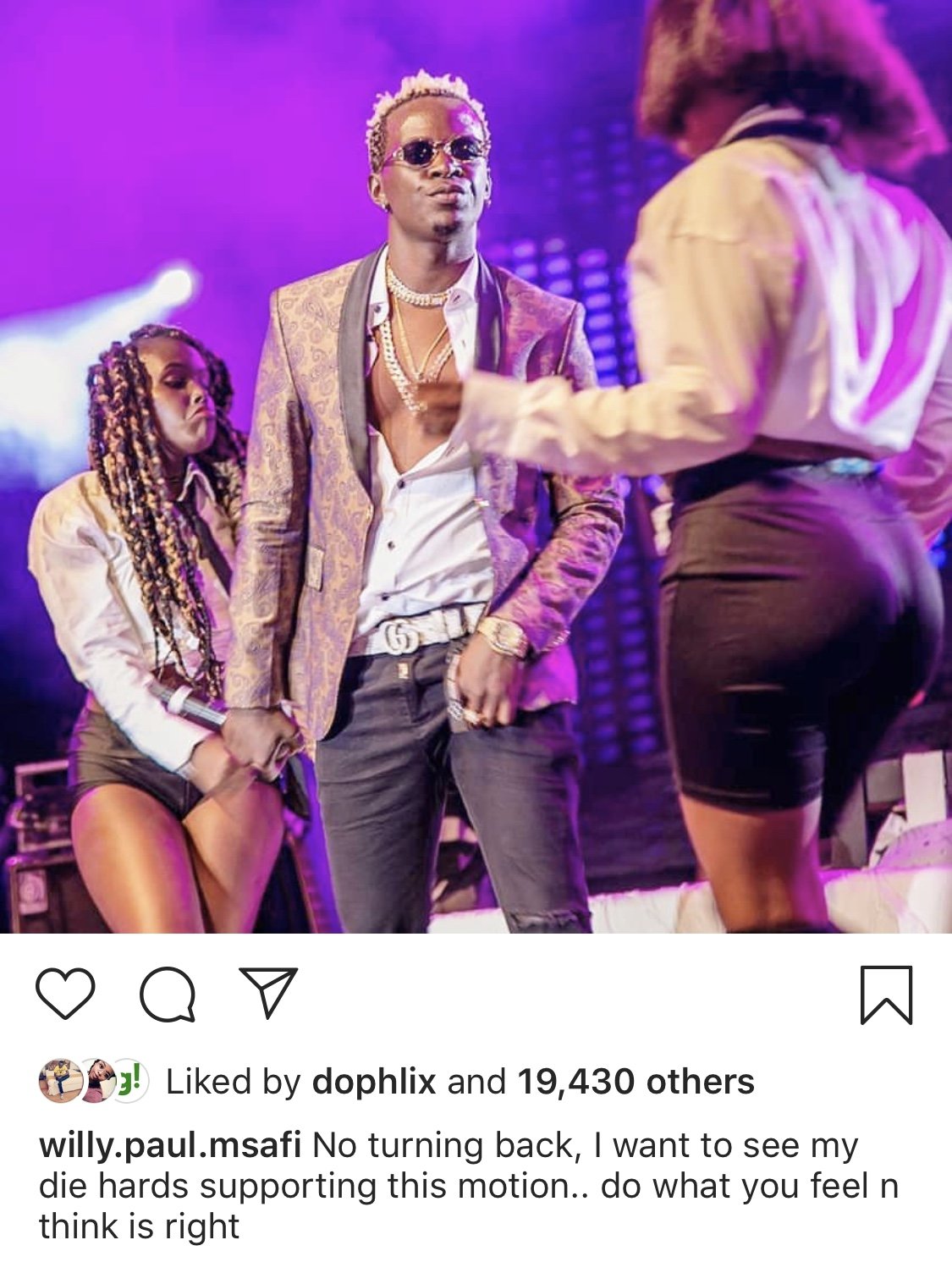
Task: Open comments via the speech bubble icon
Action: point(168,995)
